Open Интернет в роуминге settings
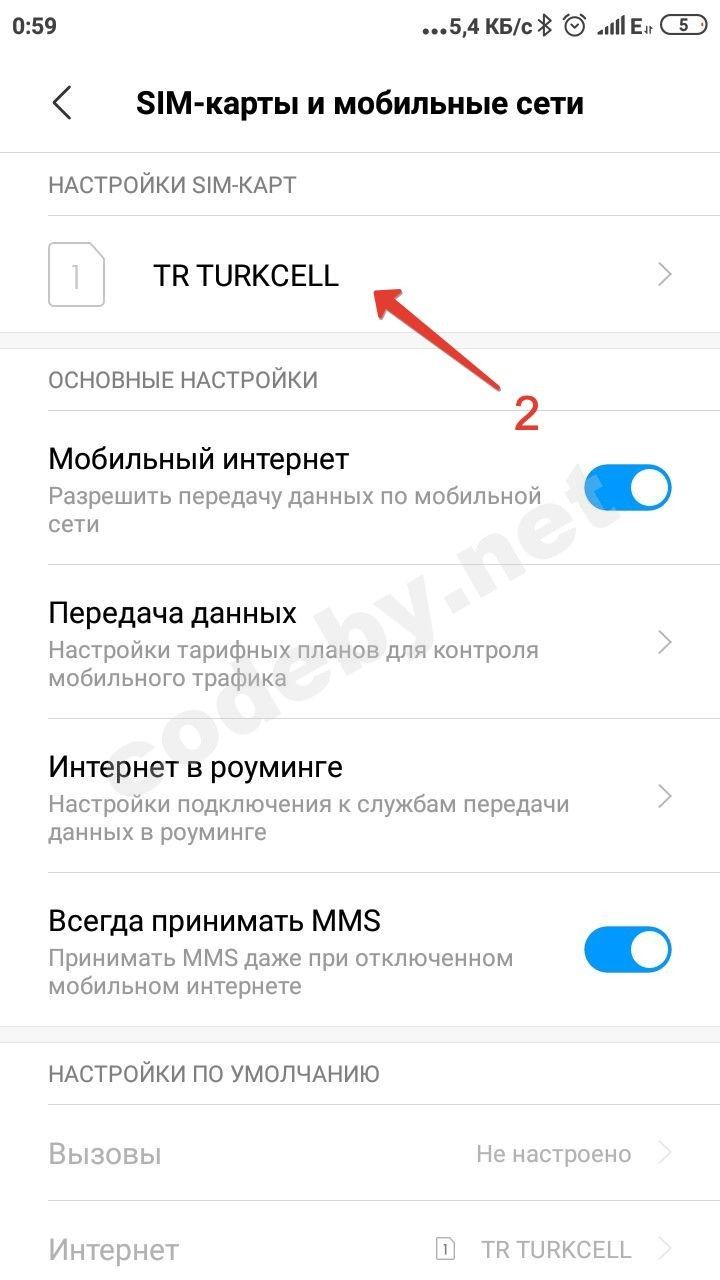This screenshot has width=720, height=1280. [360, 795]
